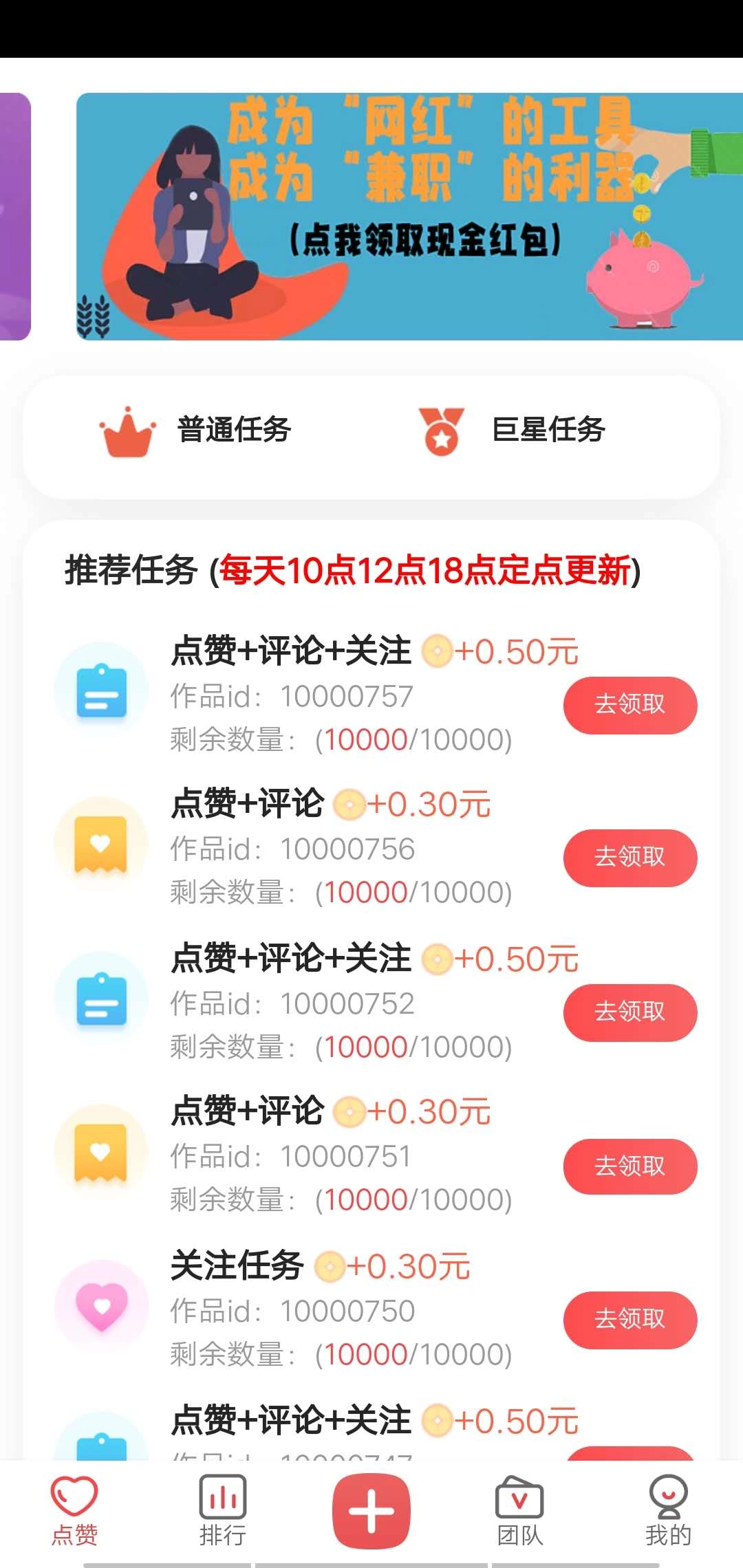This screenshot has width=743, height=1568.
Task: Click 去领取 for task 10000751
Action: (629, 1166)
